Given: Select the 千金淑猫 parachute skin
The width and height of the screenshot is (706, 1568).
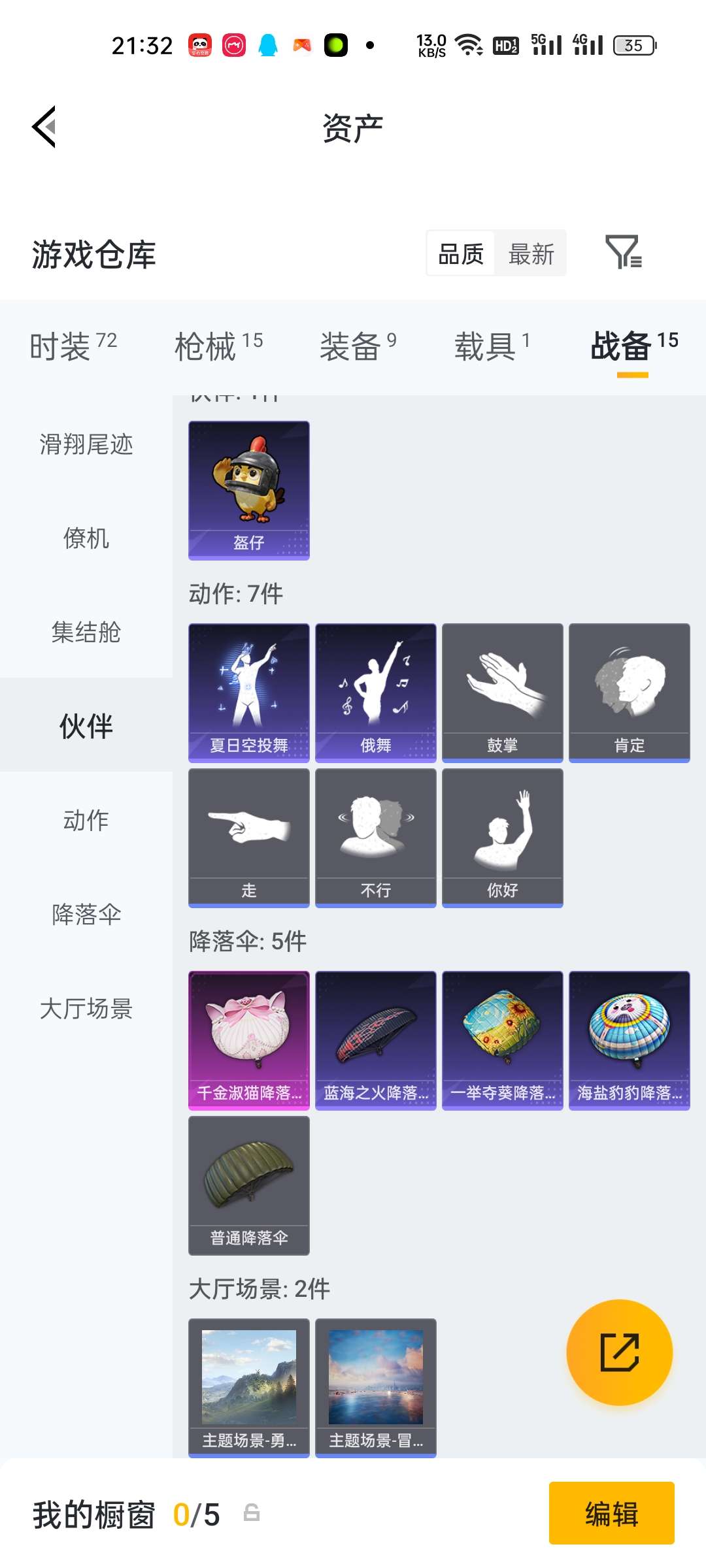Looking at the screenshot, I should pos(248,1039).
